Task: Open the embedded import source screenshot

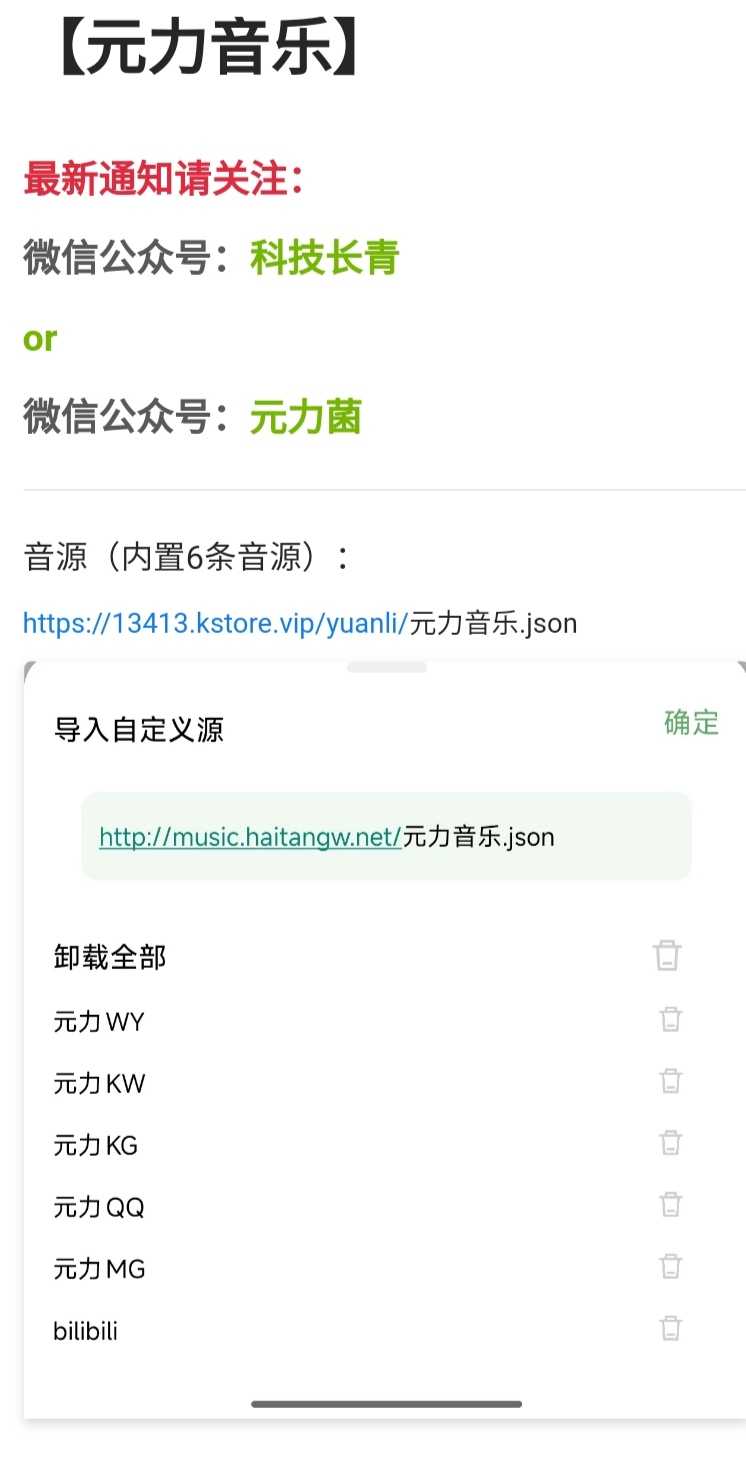Action: tap(385, 1040)
